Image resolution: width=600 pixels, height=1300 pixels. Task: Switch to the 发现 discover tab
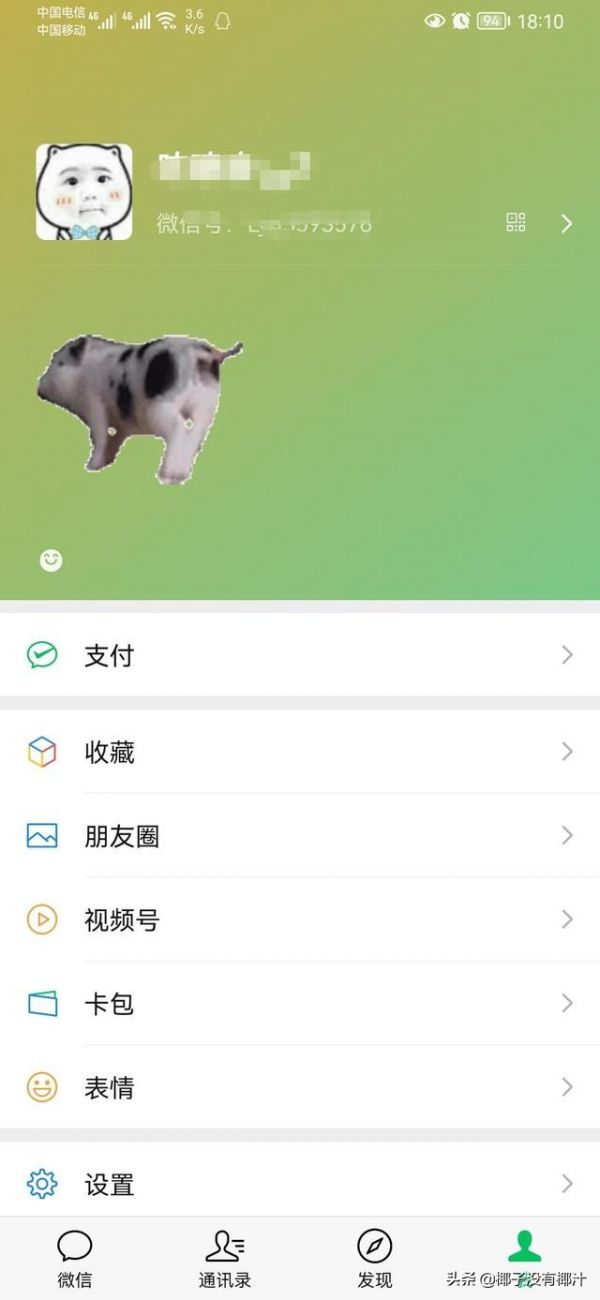click(x=375, y=1258)
